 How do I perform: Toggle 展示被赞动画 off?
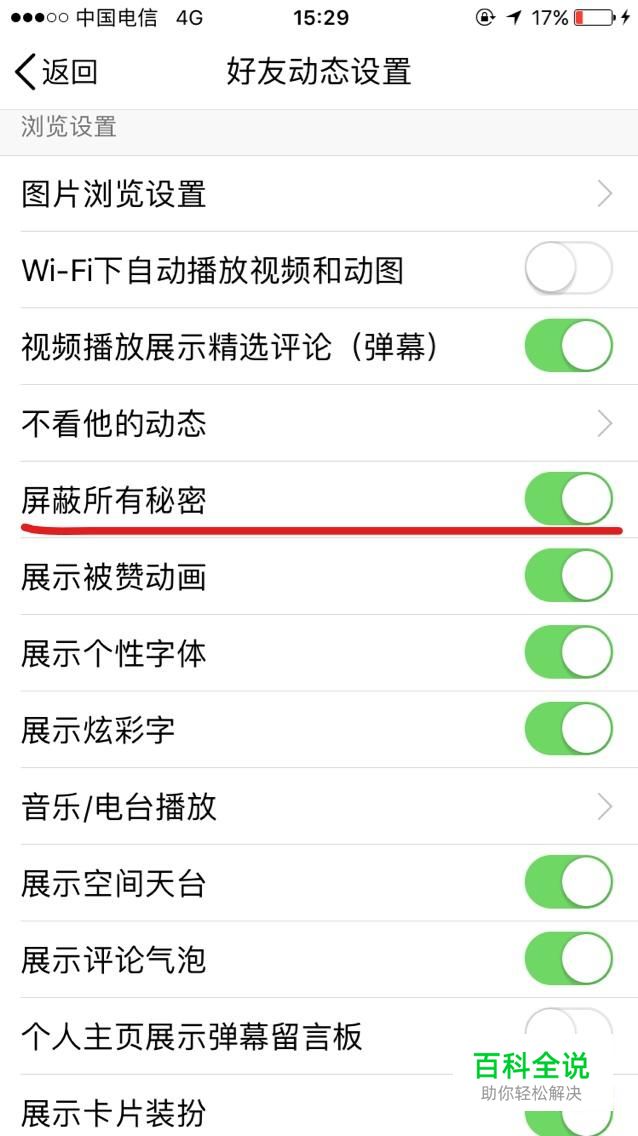tap(568, 576)
